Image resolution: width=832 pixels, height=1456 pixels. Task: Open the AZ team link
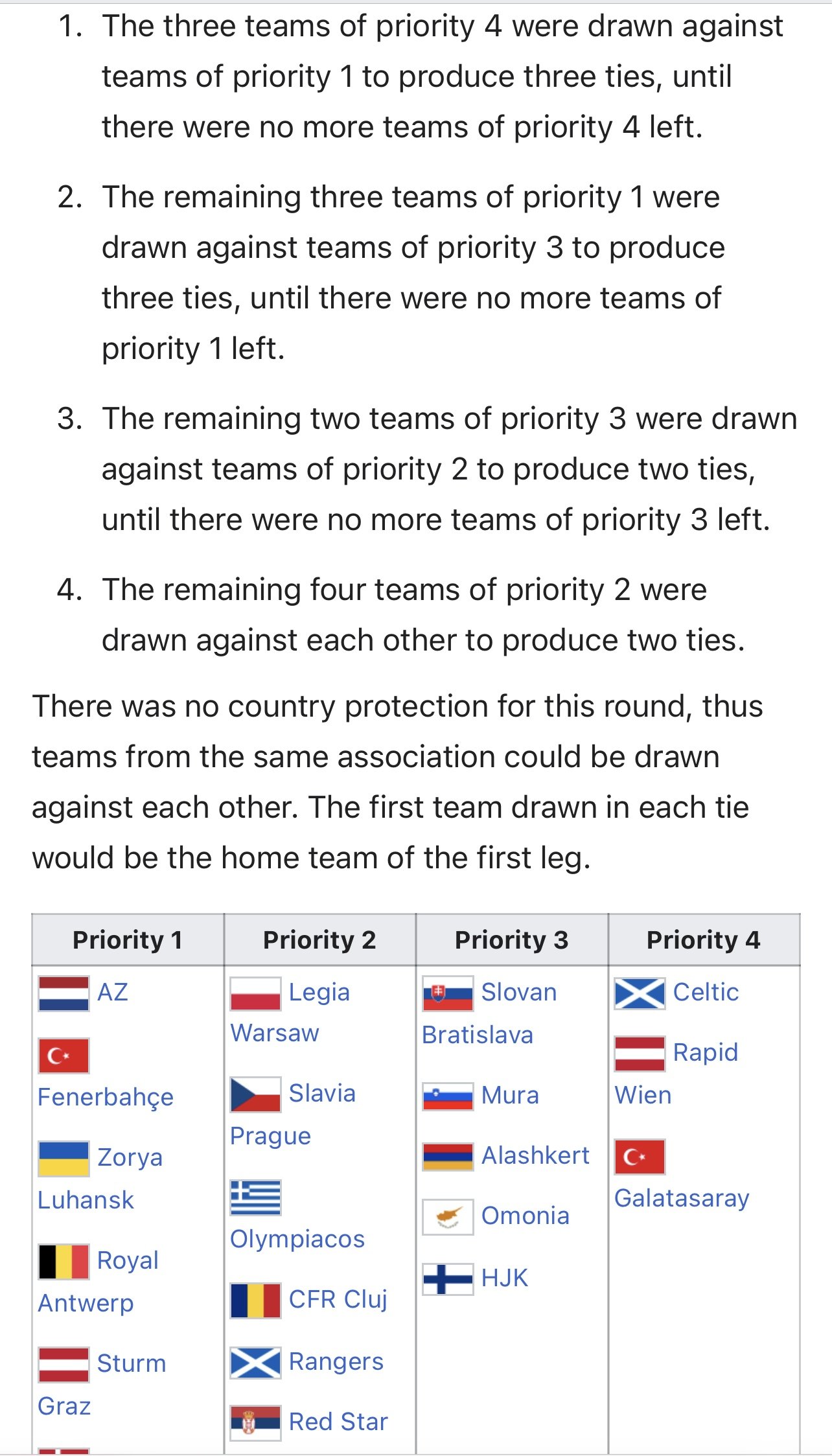click(113, 992)
